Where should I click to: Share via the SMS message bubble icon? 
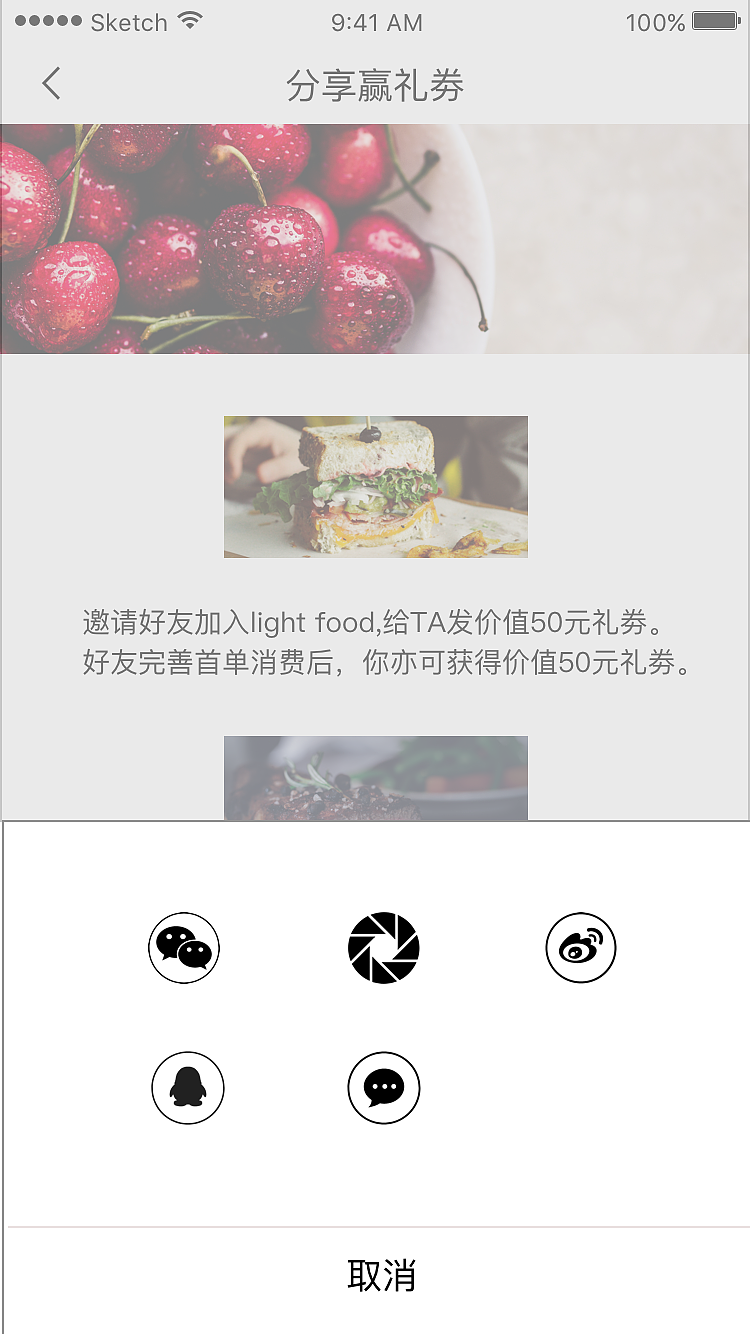[x=384, y=1087]
